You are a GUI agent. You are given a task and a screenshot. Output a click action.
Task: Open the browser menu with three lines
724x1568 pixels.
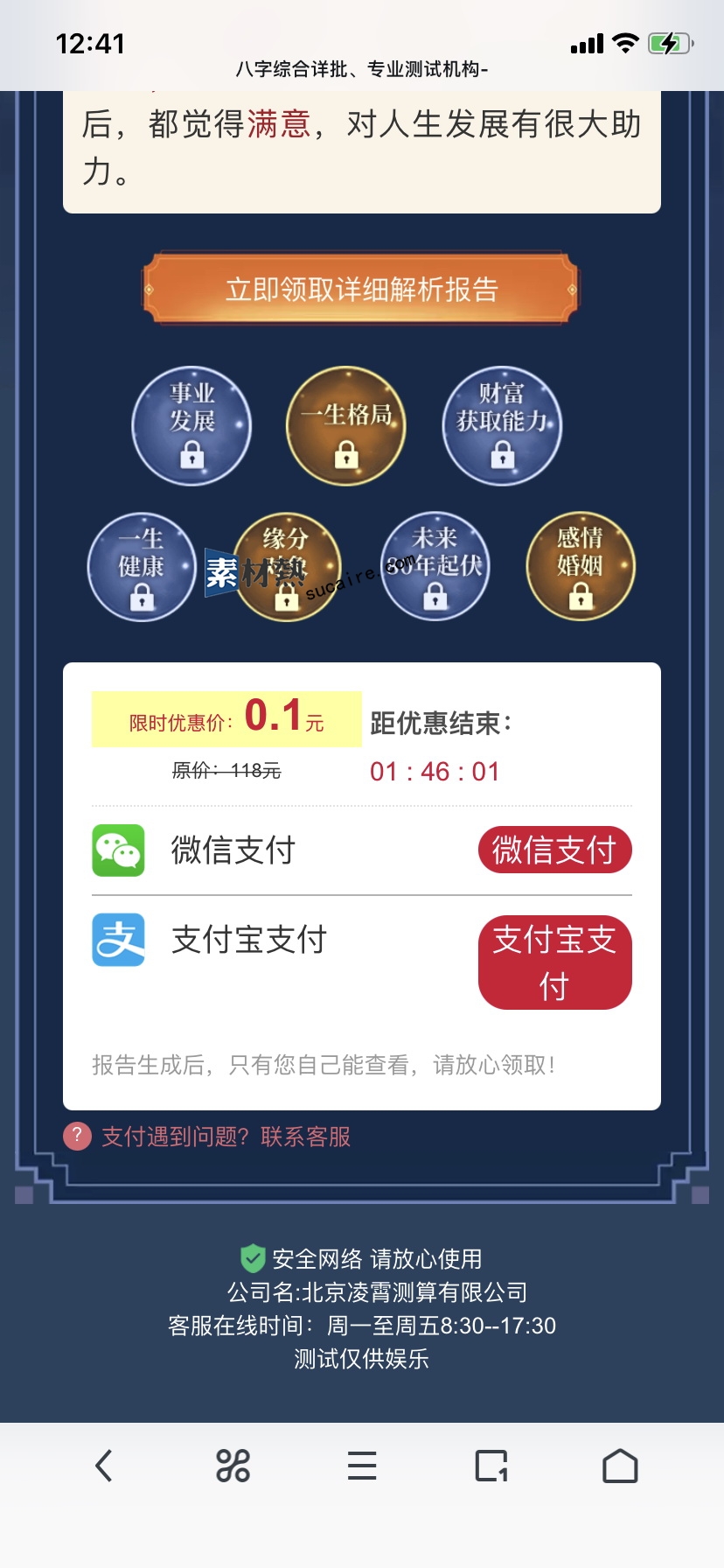pos(362,1466)
